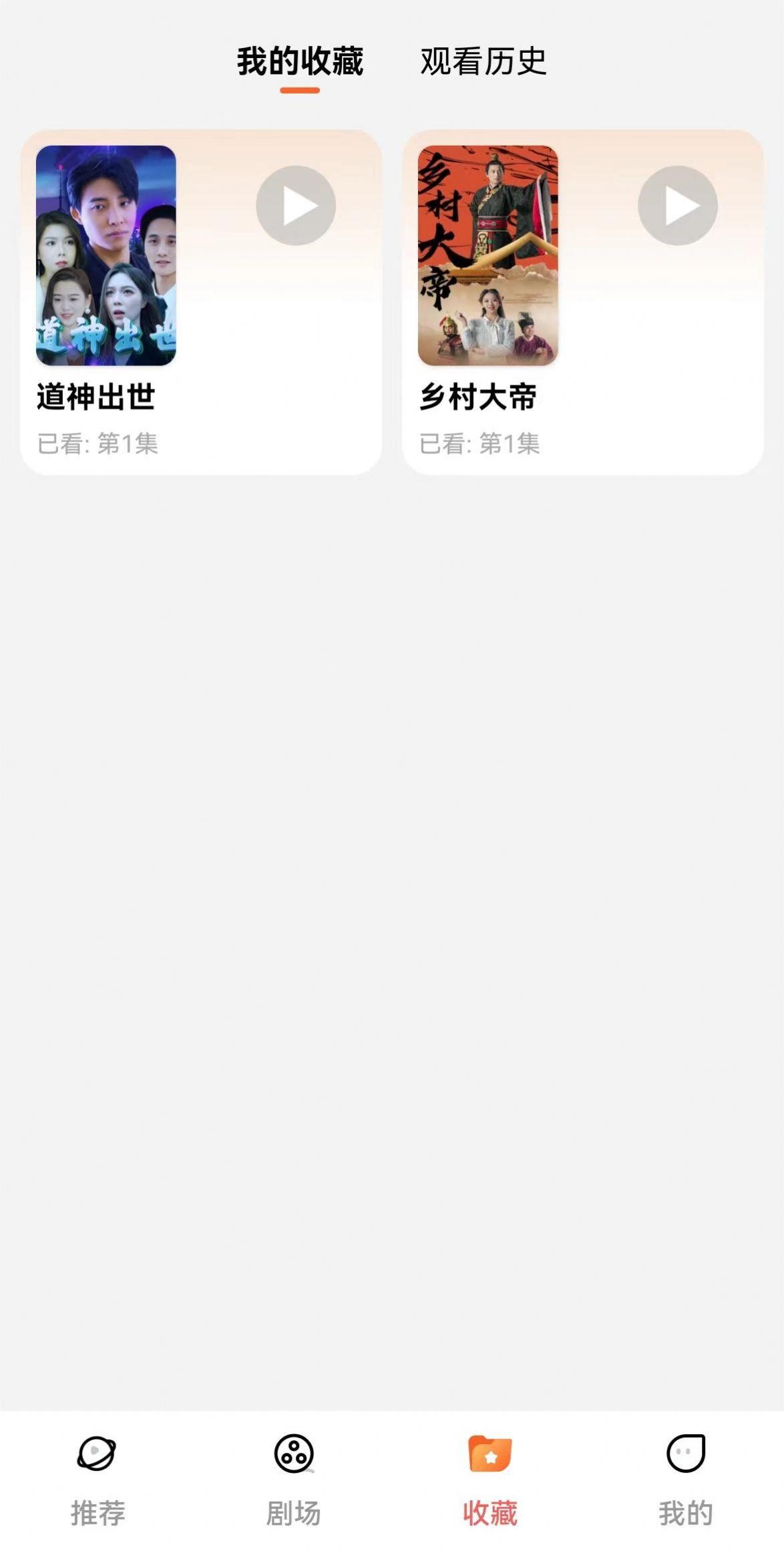
Task: Open the 乡村大帝 drama poster
Action: 487,255
